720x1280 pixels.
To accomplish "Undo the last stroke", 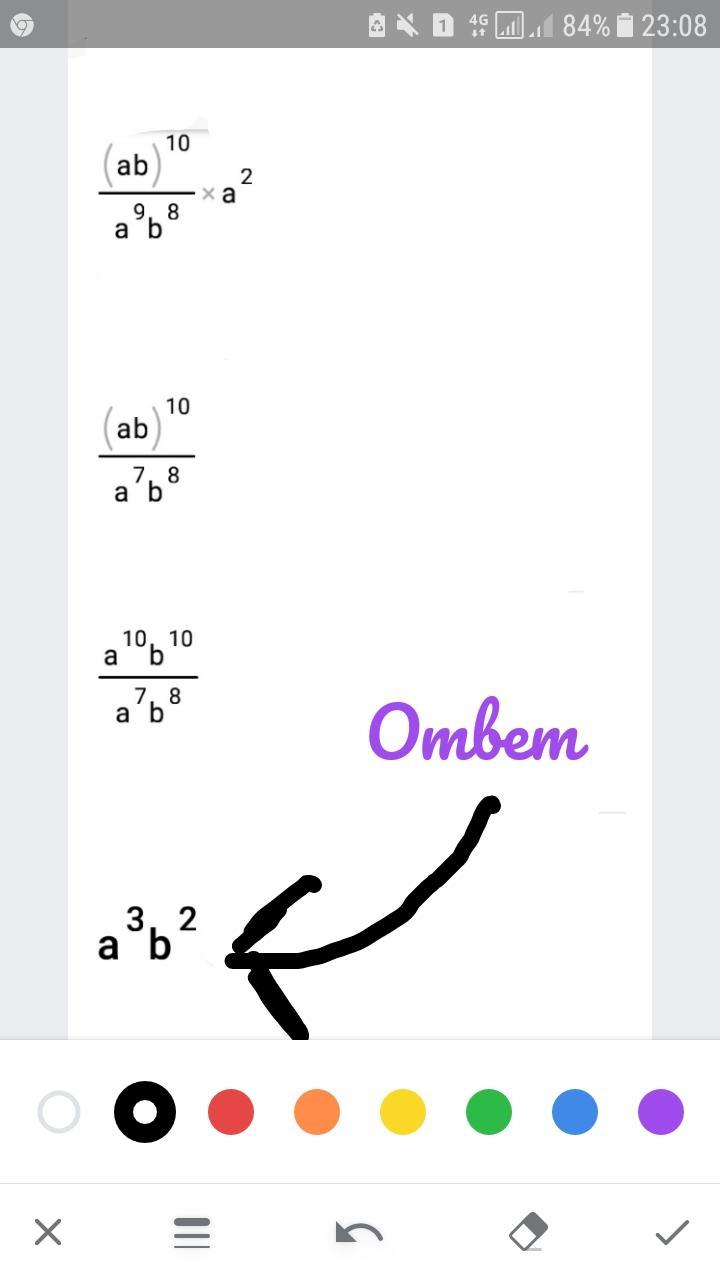I will pos(359,1232).
